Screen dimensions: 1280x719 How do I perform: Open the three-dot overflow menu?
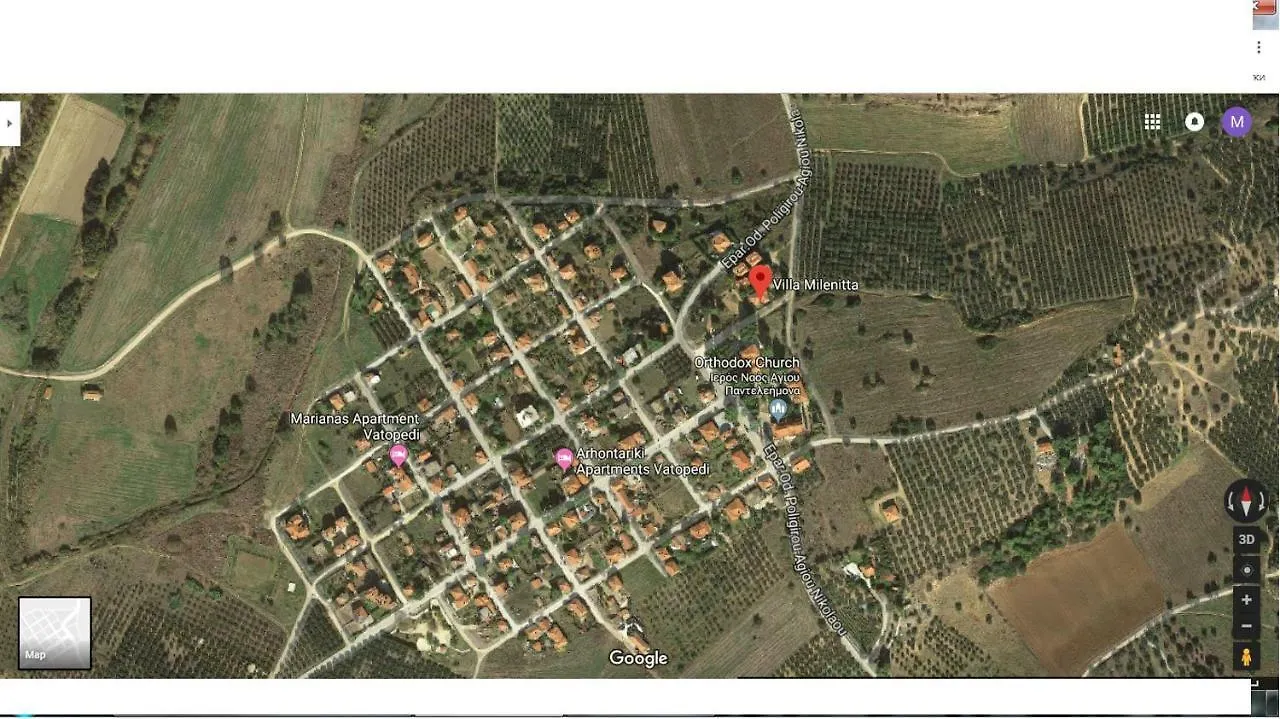point(1258,47)
